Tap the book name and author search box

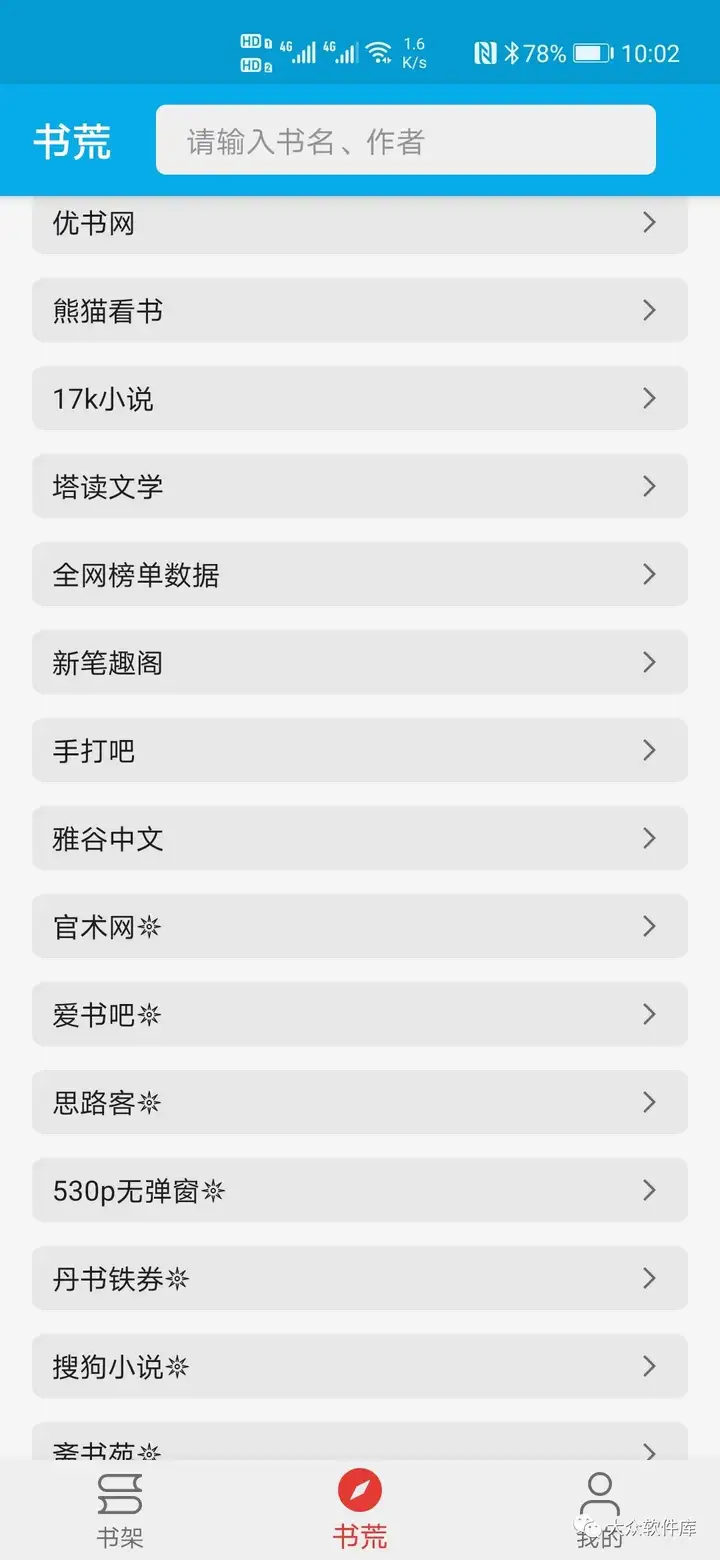pos(406,140)
